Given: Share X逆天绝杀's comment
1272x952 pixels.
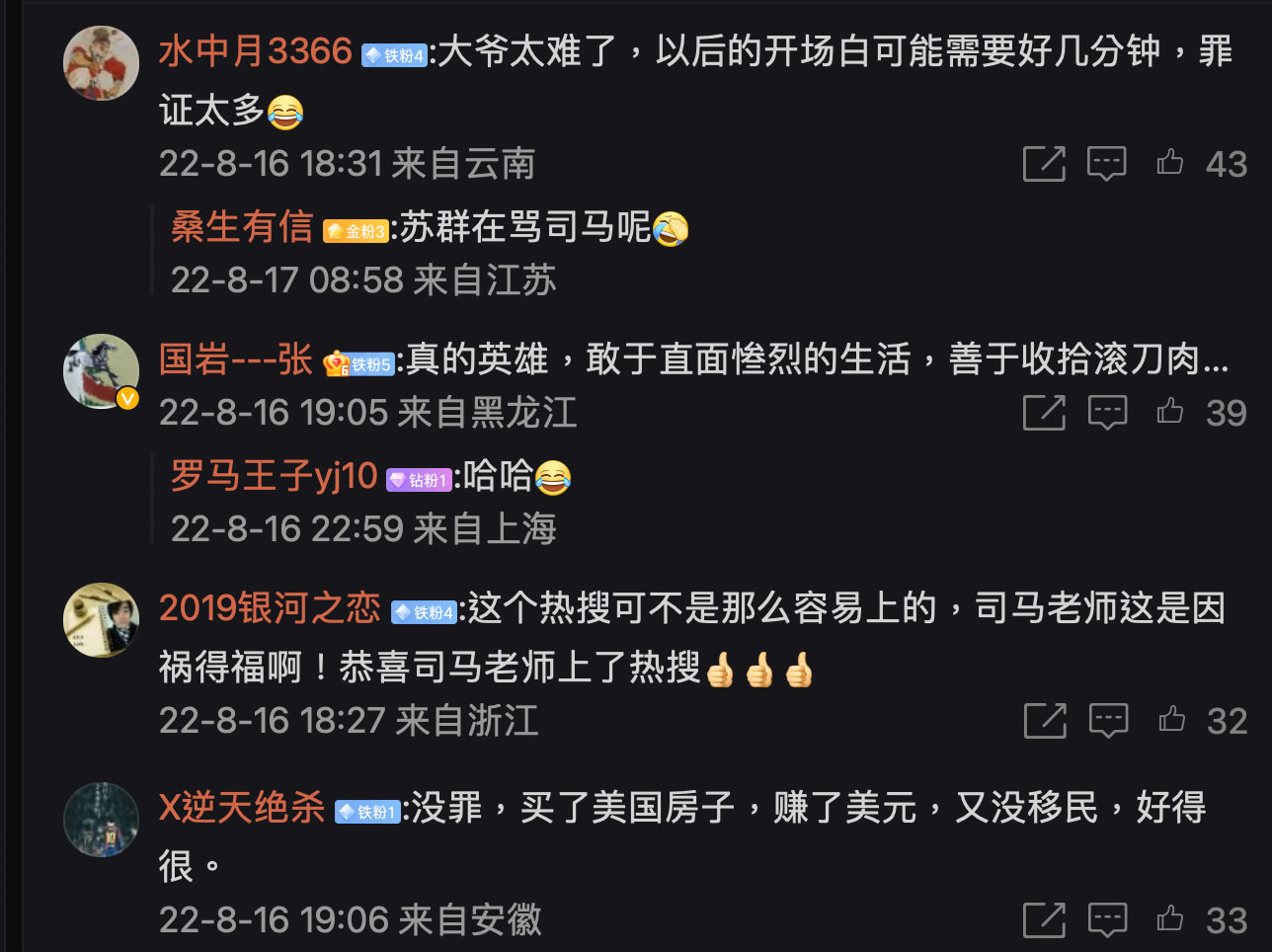Looking at the screenshot, I should coord(1044,919).
